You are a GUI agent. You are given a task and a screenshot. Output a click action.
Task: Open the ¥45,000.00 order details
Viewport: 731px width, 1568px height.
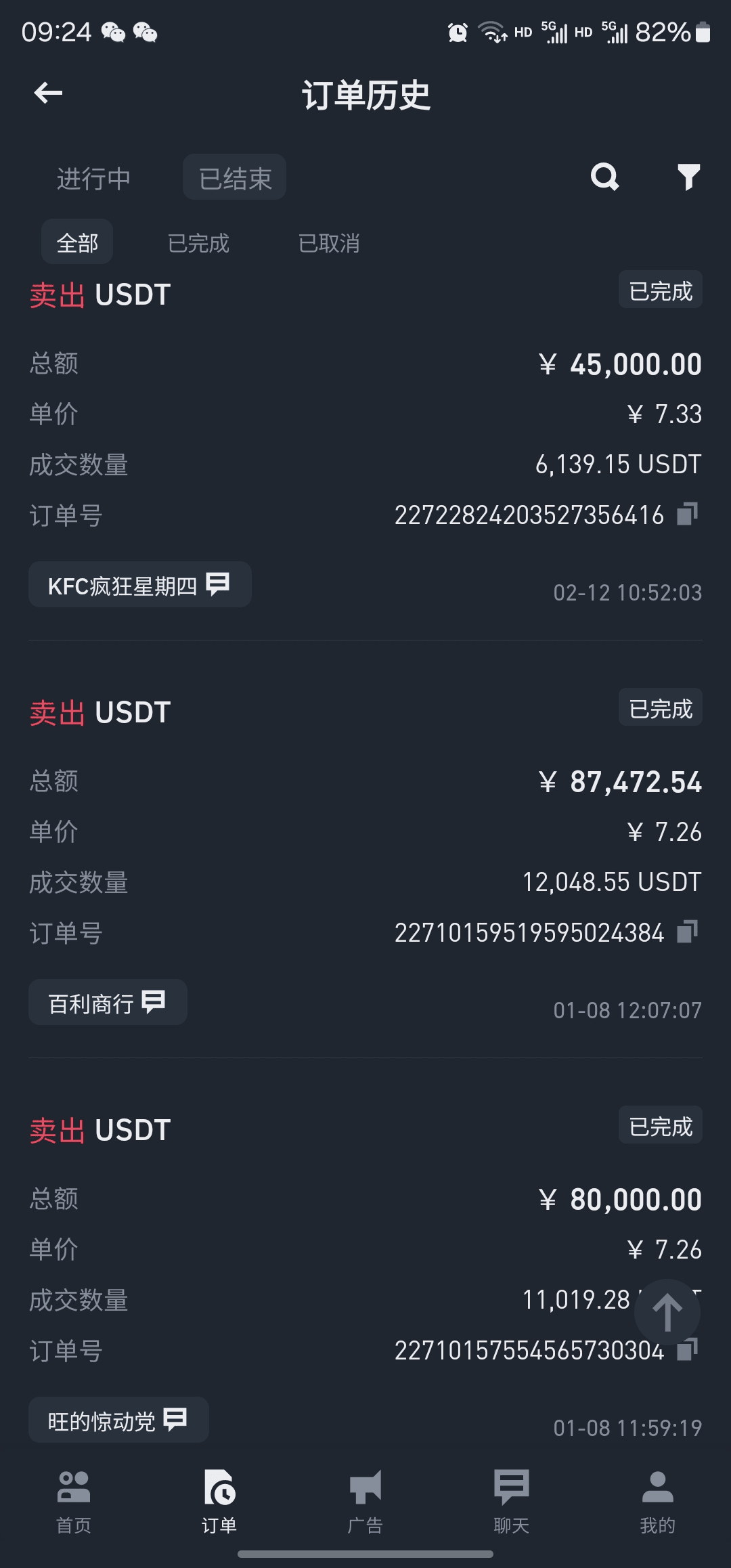click(x=365, y=440)
